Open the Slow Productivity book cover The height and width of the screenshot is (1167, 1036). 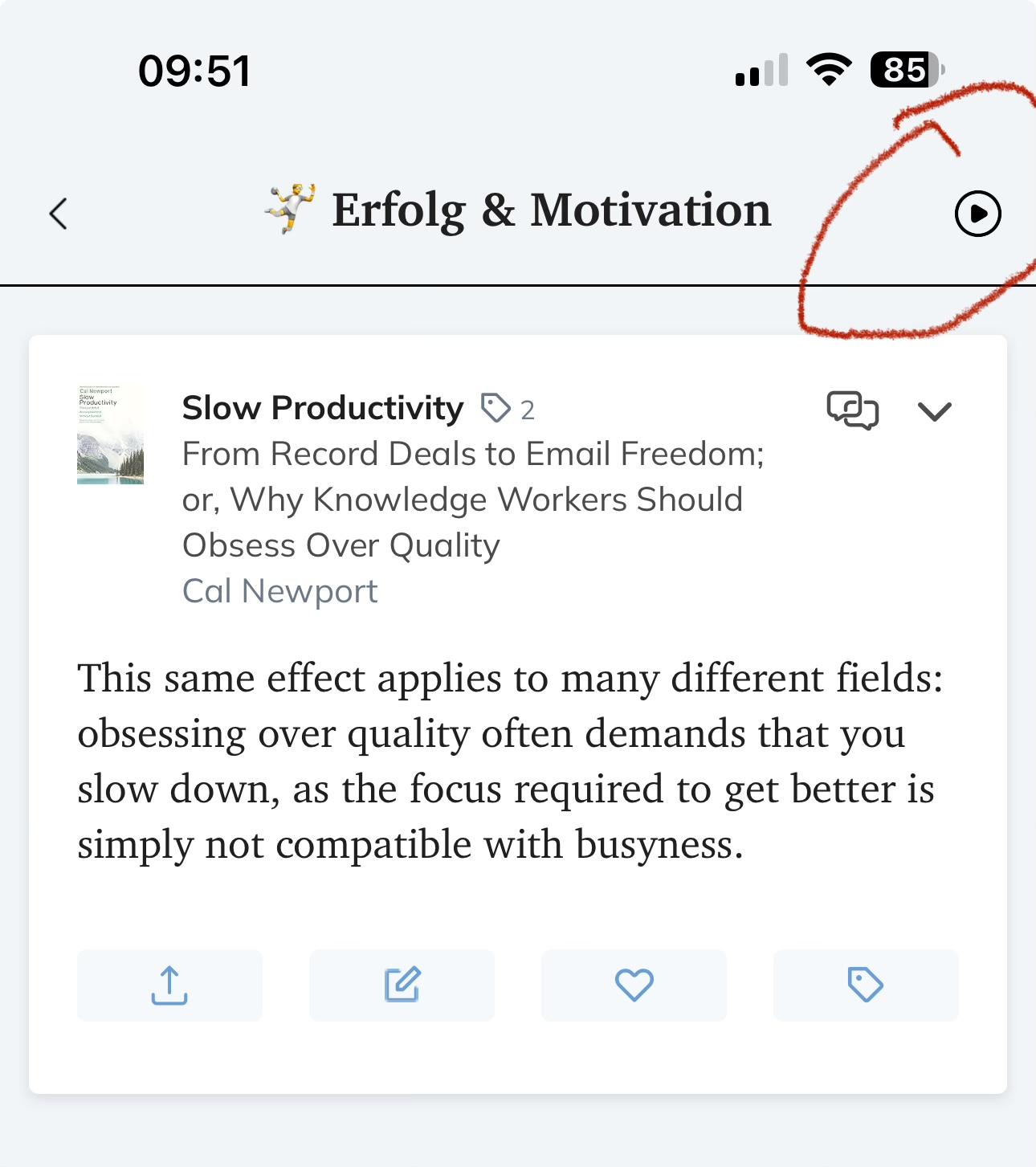click(x=110, y=435)
